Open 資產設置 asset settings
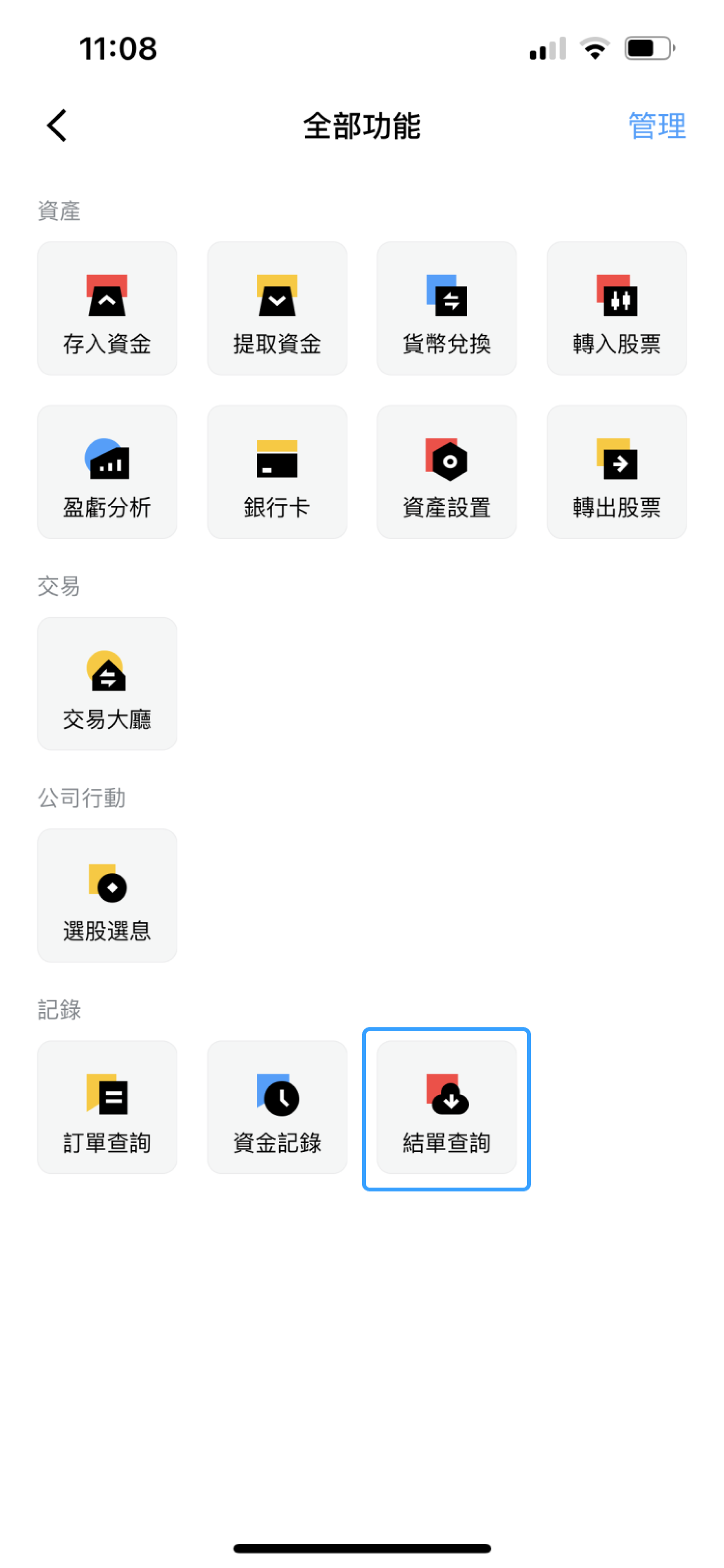 pyautogui.click(x=446, y=472)
